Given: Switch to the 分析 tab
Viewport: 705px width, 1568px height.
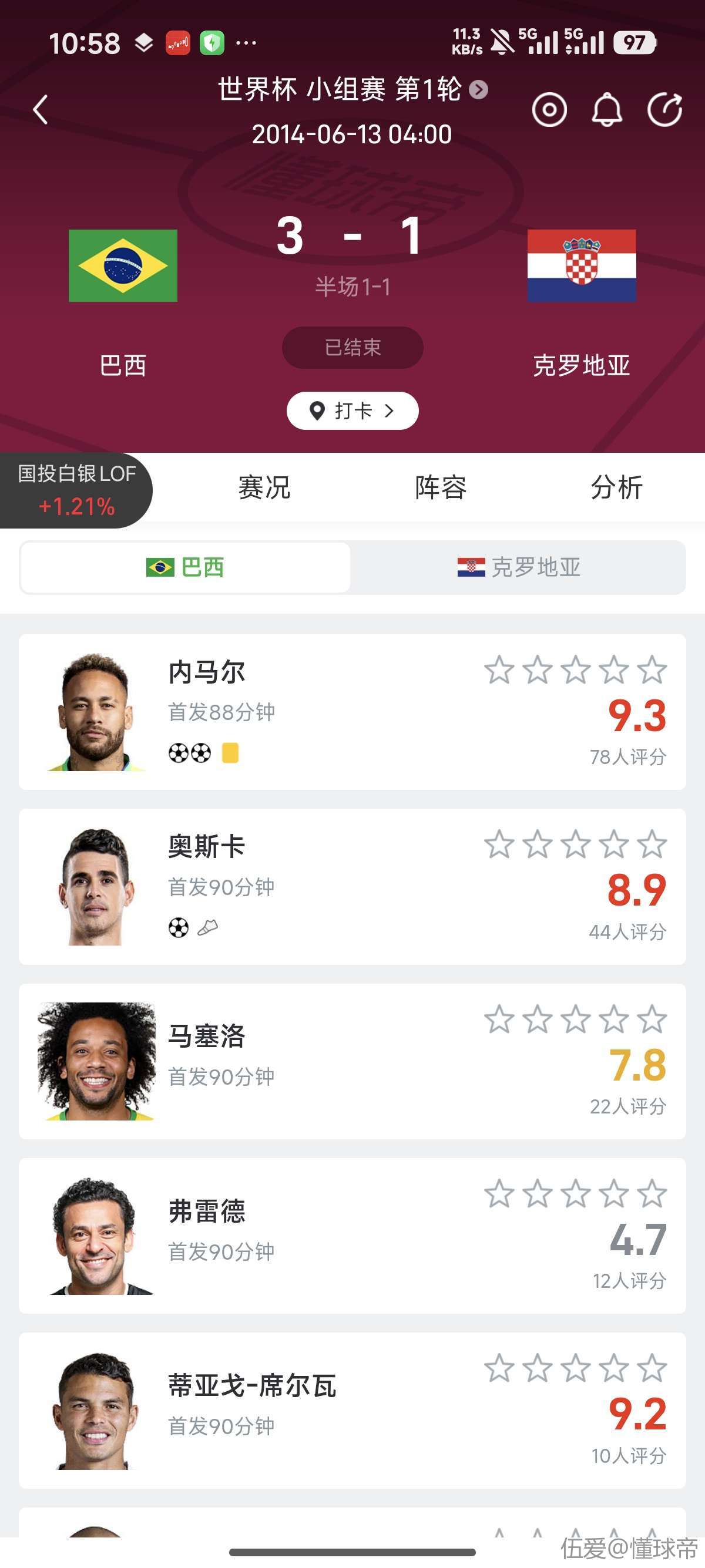Looking at the screenshot, I should 617,487.
